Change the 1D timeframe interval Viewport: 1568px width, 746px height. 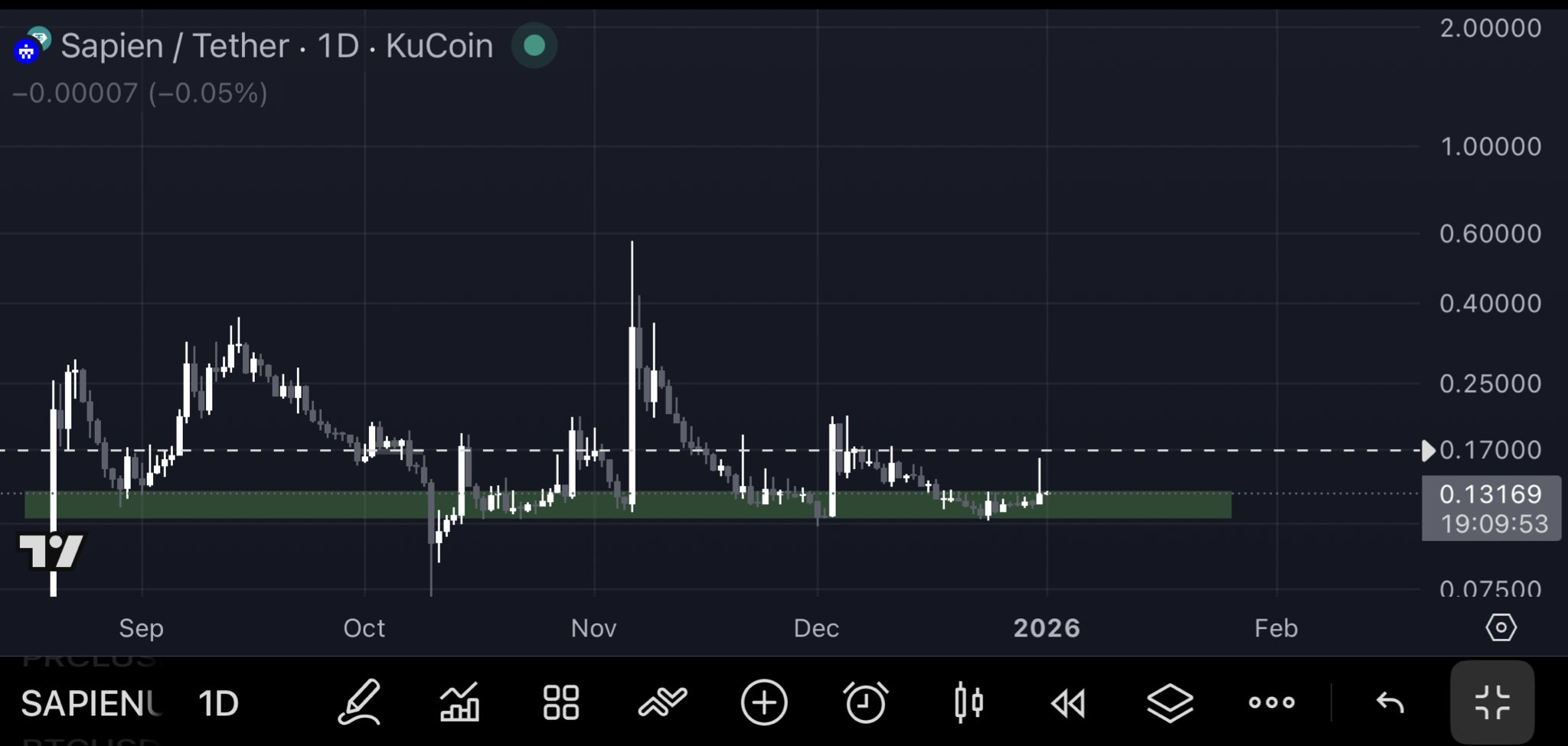point(218,702)
